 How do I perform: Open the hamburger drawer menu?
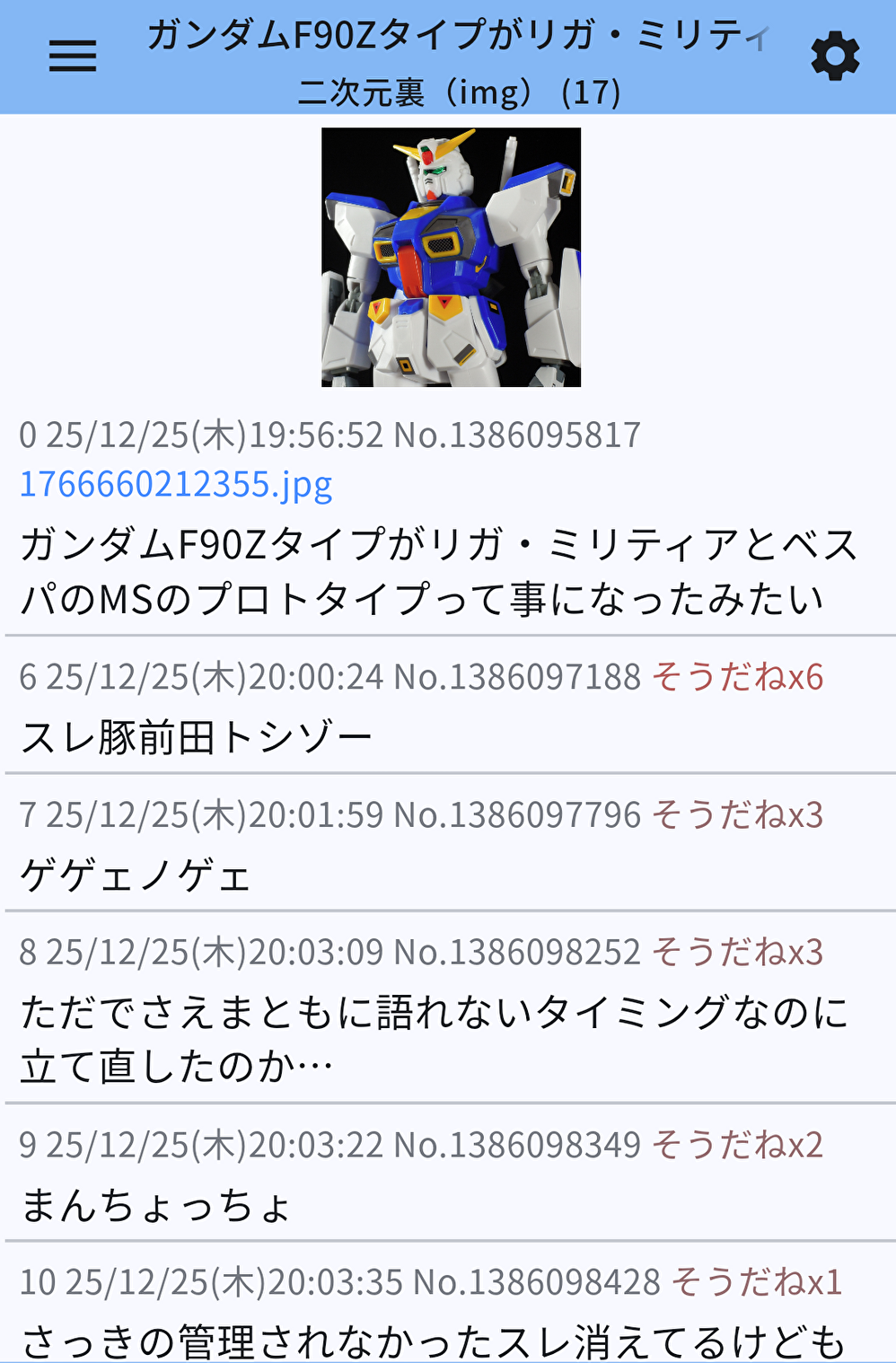click(73, 56)
